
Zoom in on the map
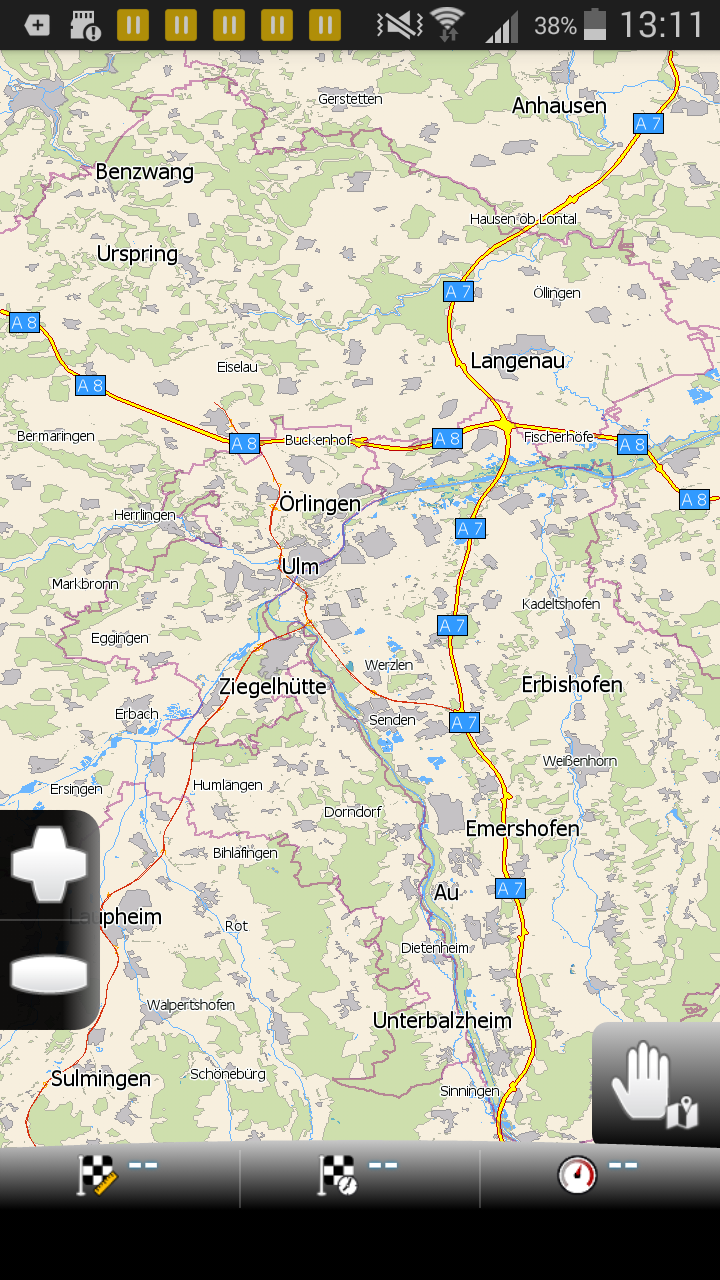[x=49, y=865]
